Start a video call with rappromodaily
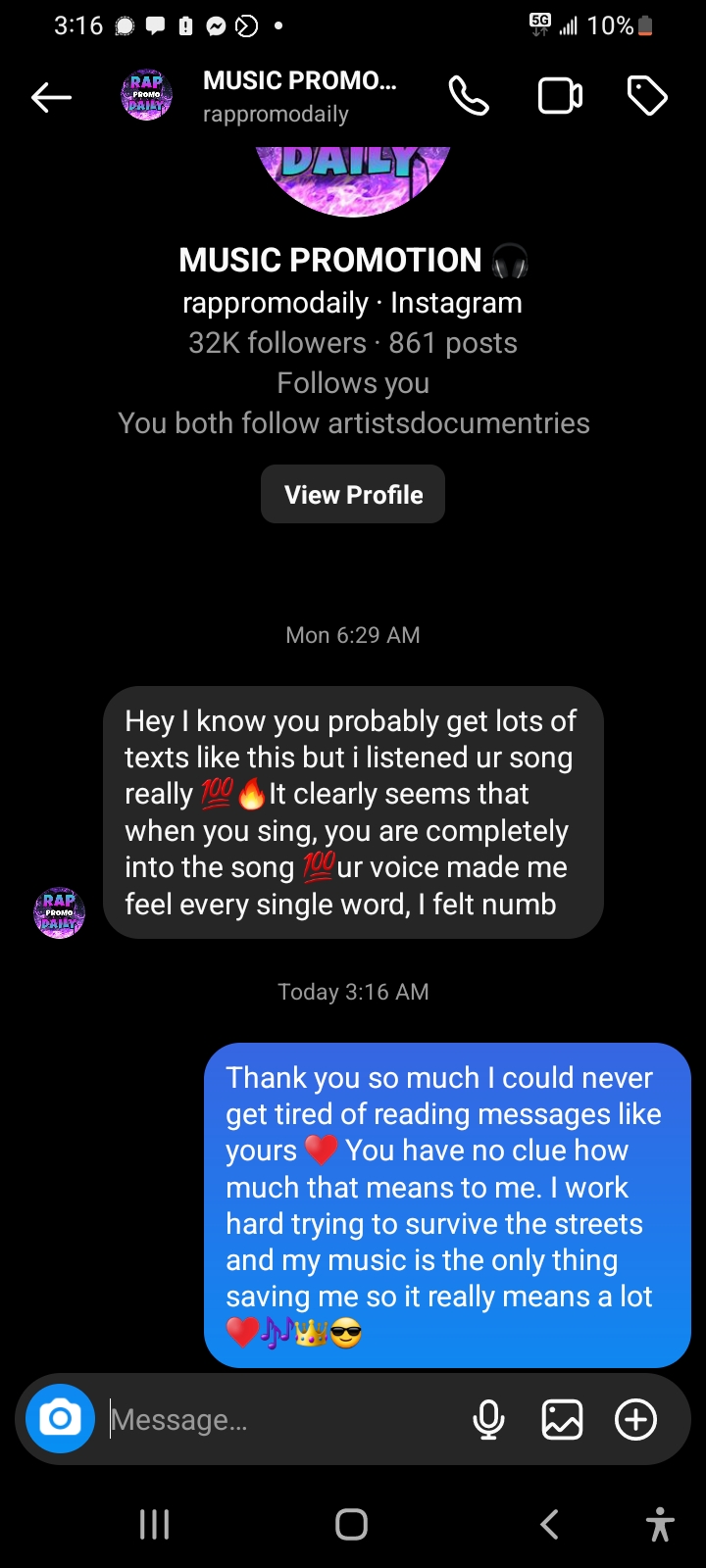 560,97
